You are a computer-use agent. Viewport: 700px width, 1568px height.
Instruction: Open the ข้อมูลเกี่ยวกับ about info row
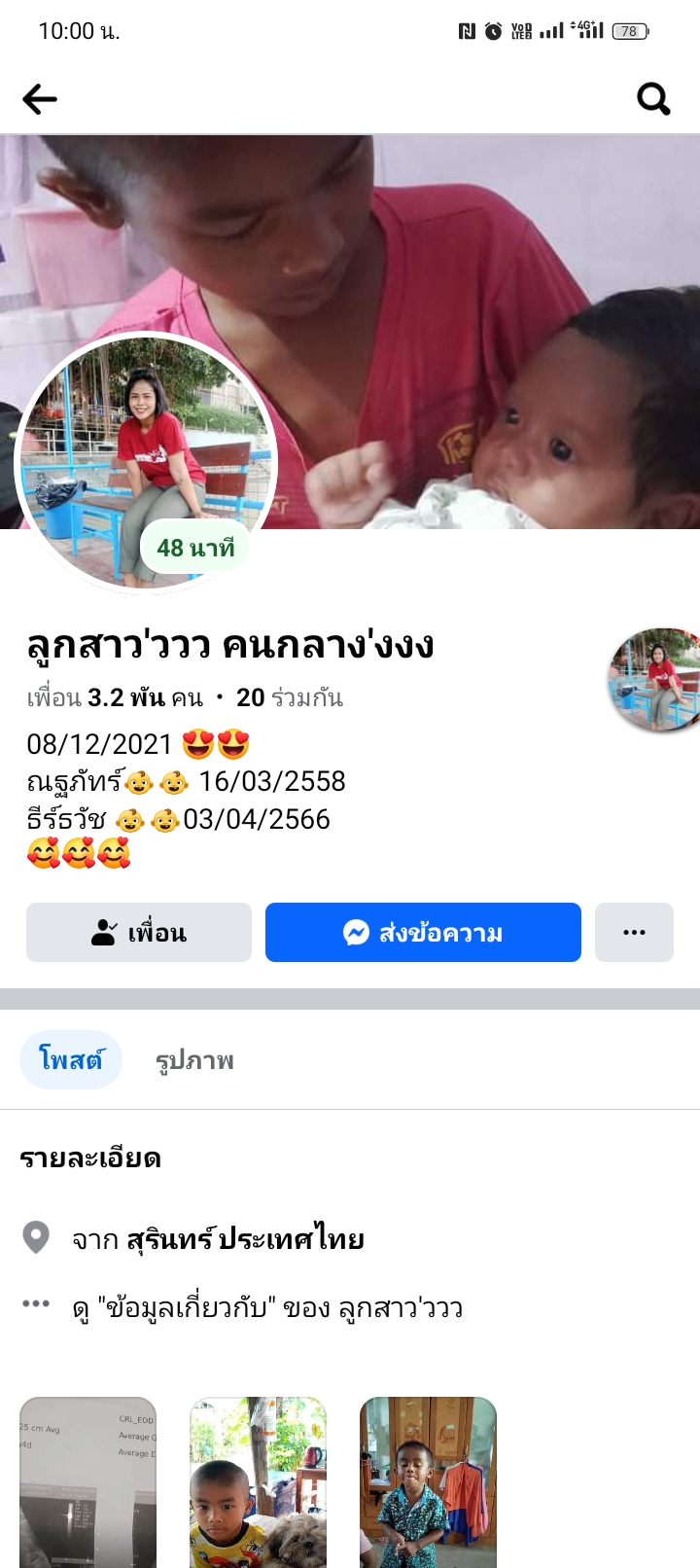tap(267, 1308)
